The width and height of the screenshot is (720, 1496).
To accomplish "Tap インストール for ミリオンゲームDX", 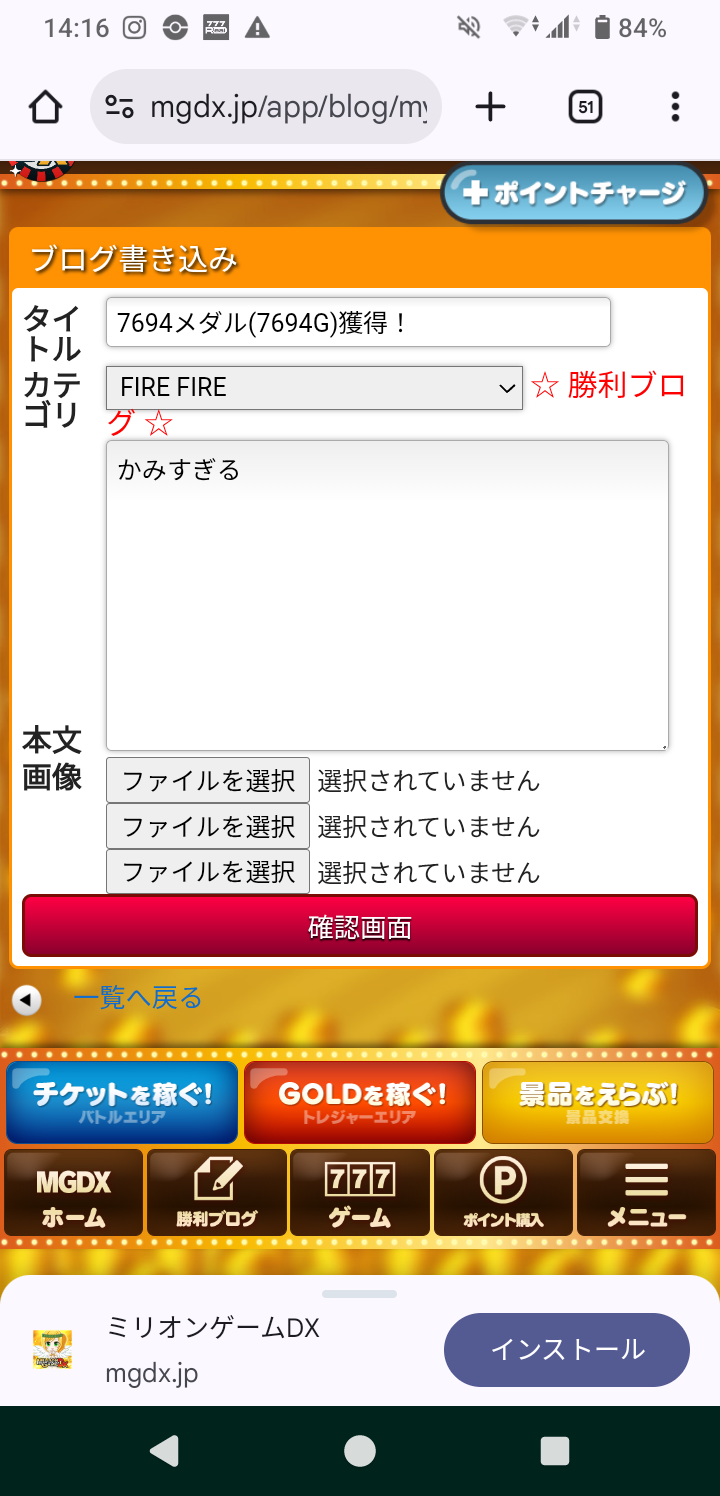I will 567,1350.
